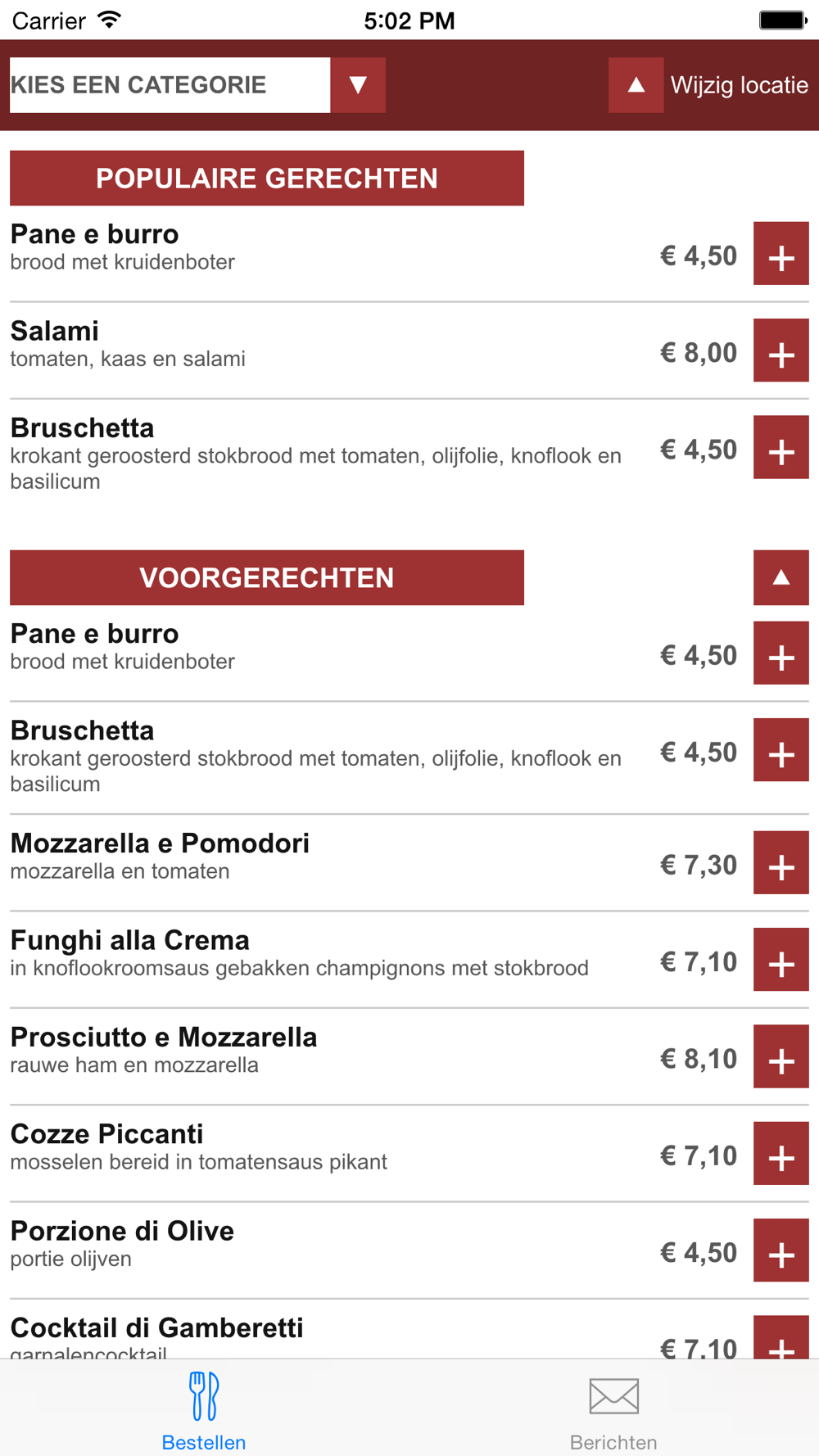This screenshot has height=1456, width=819.
Task: Add Cozze Piccanti to the order
Action: click(781, 1155)
